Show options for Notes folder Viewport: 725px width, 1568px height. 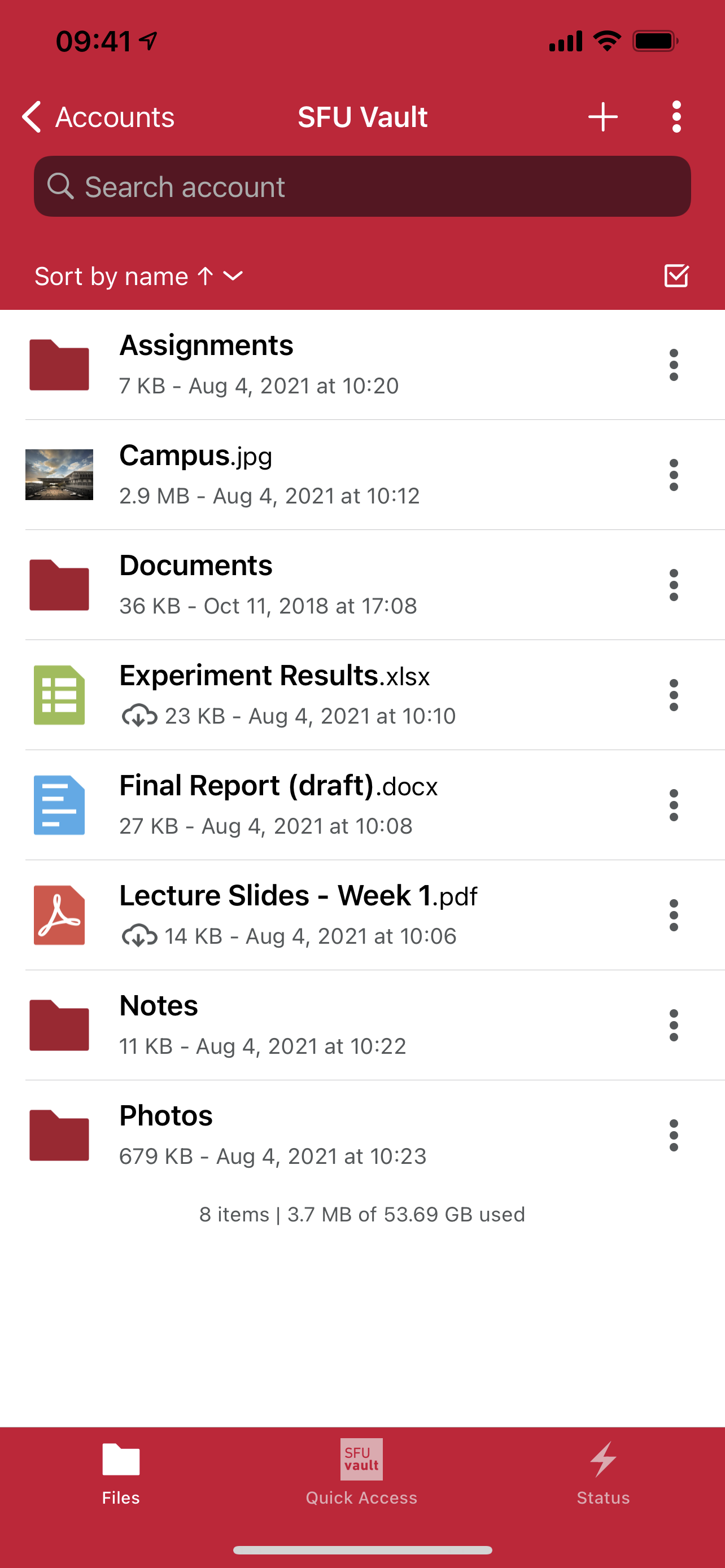click(x=673, y=1026)
